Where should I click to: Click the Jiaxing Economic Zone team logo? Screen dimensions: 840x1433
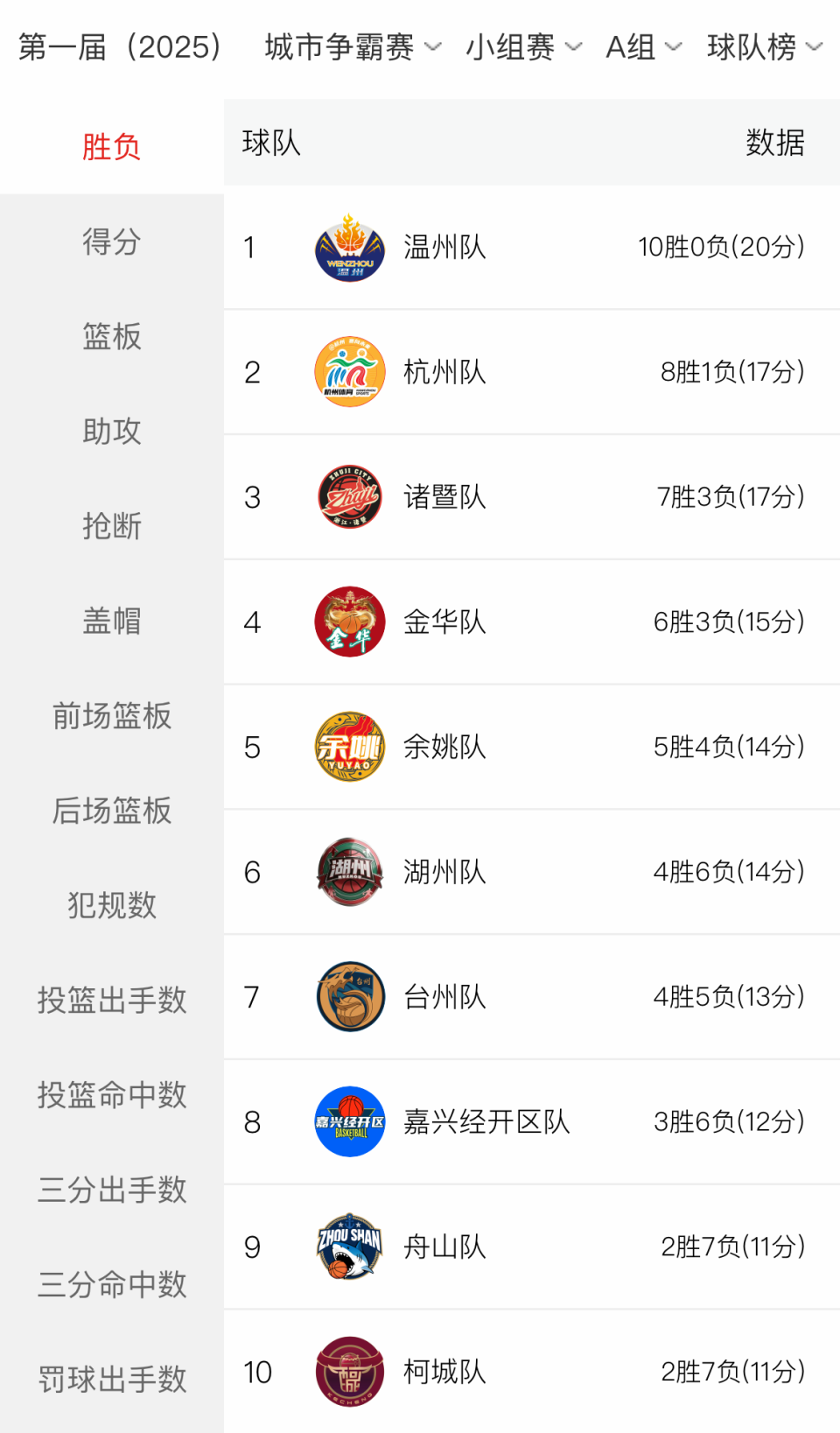(x=349, y=1121)
